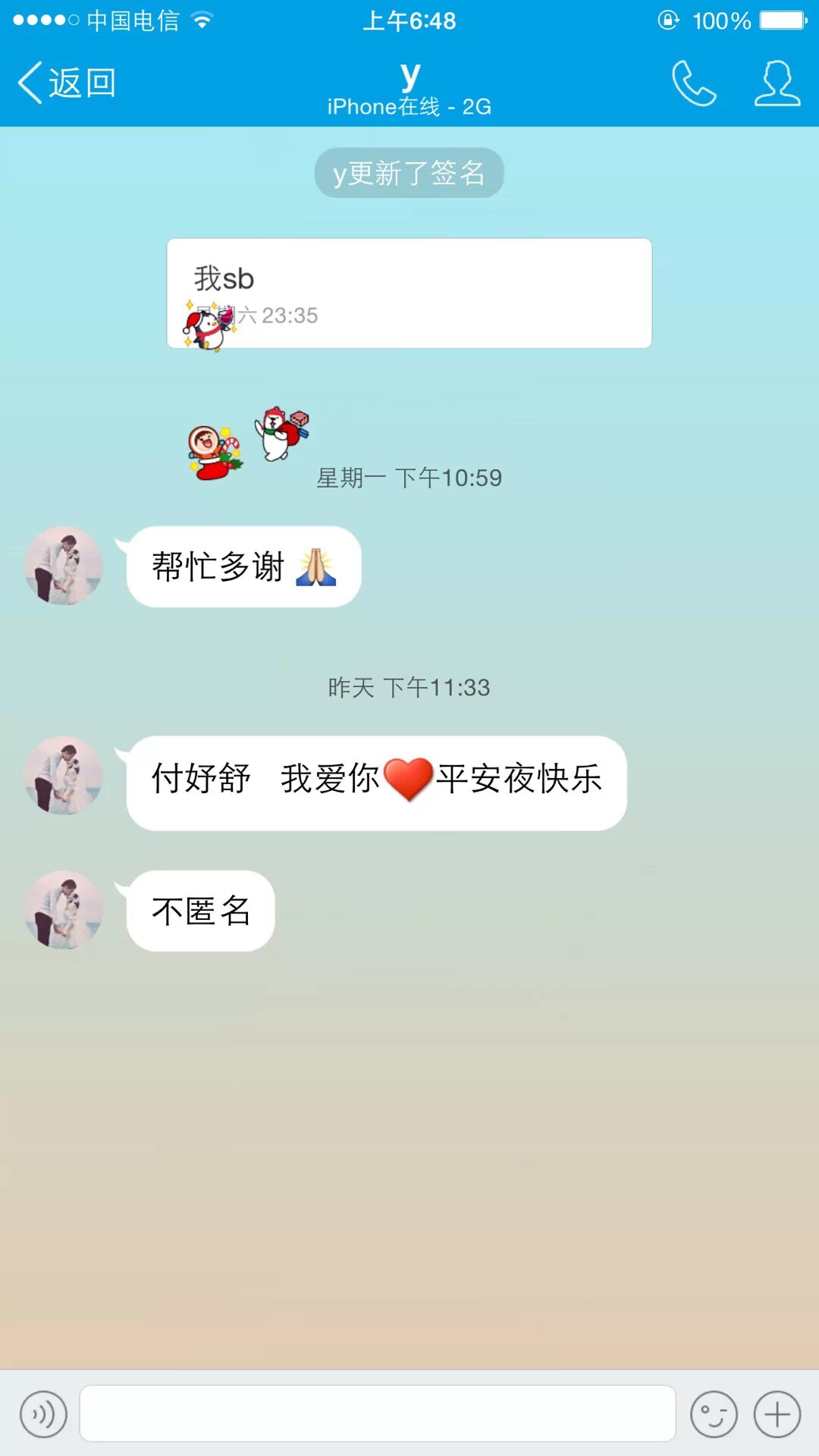Open the emoji picker
The image size is (819, 1456).
coord(714,1414)
